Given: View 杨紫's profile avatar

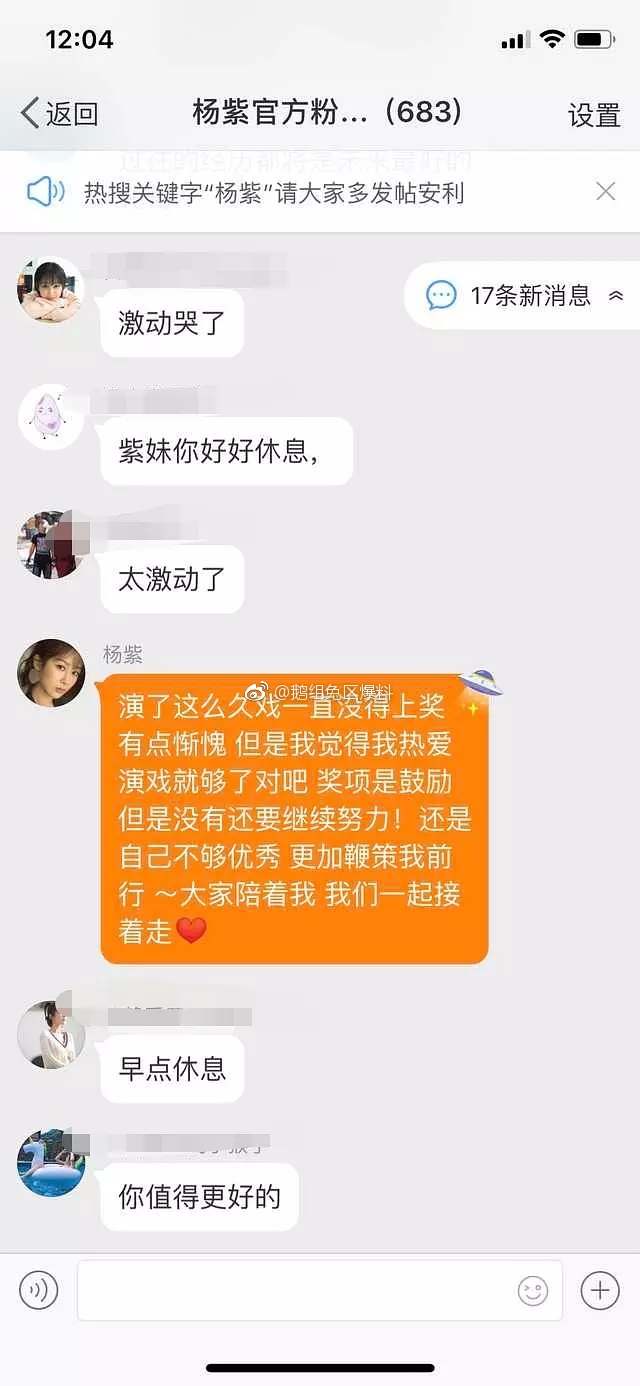Looking at the screenshot, I should pyautogui.click(x=51, y=673).
